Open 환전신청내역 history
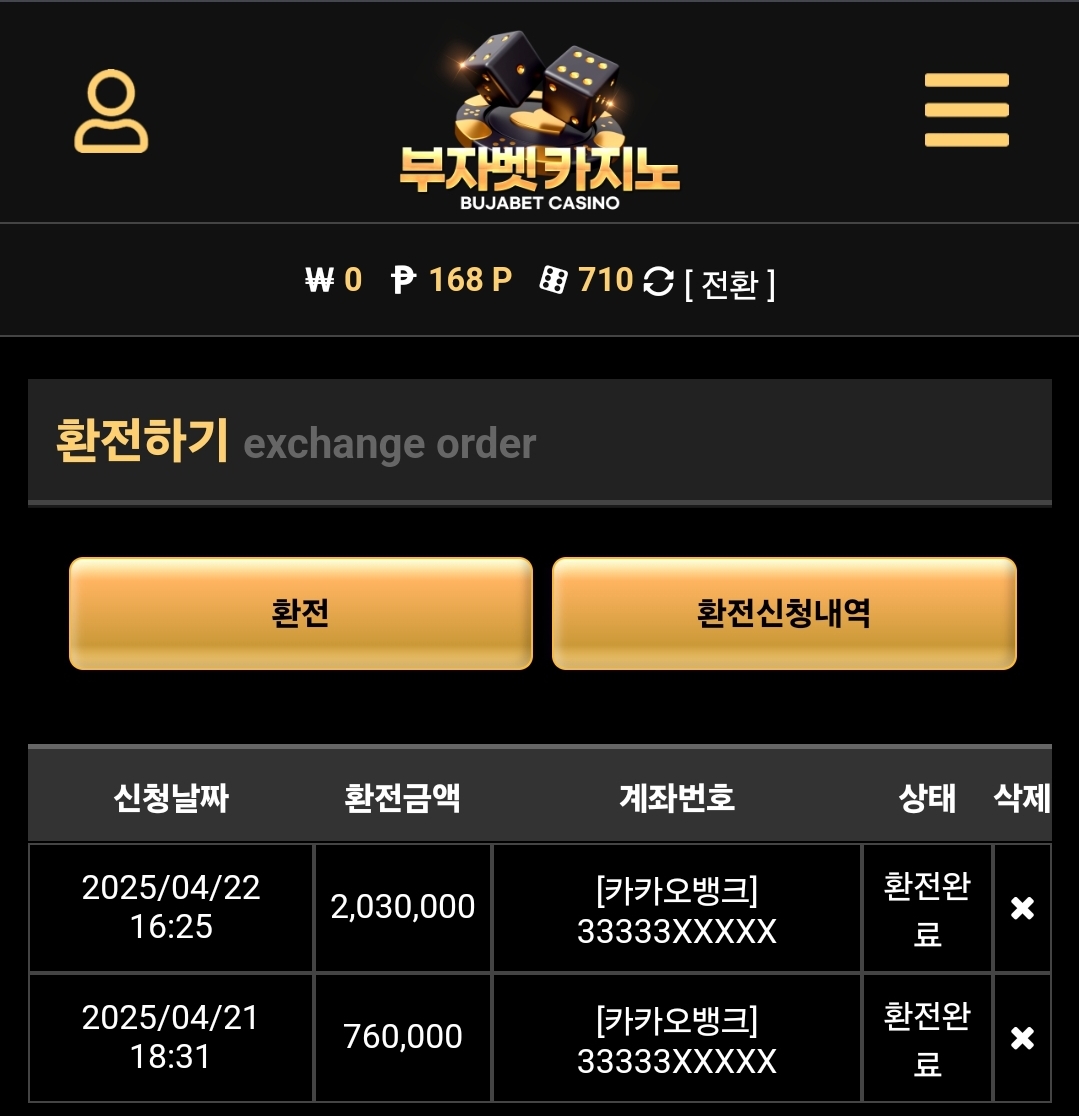 point(784,613)
